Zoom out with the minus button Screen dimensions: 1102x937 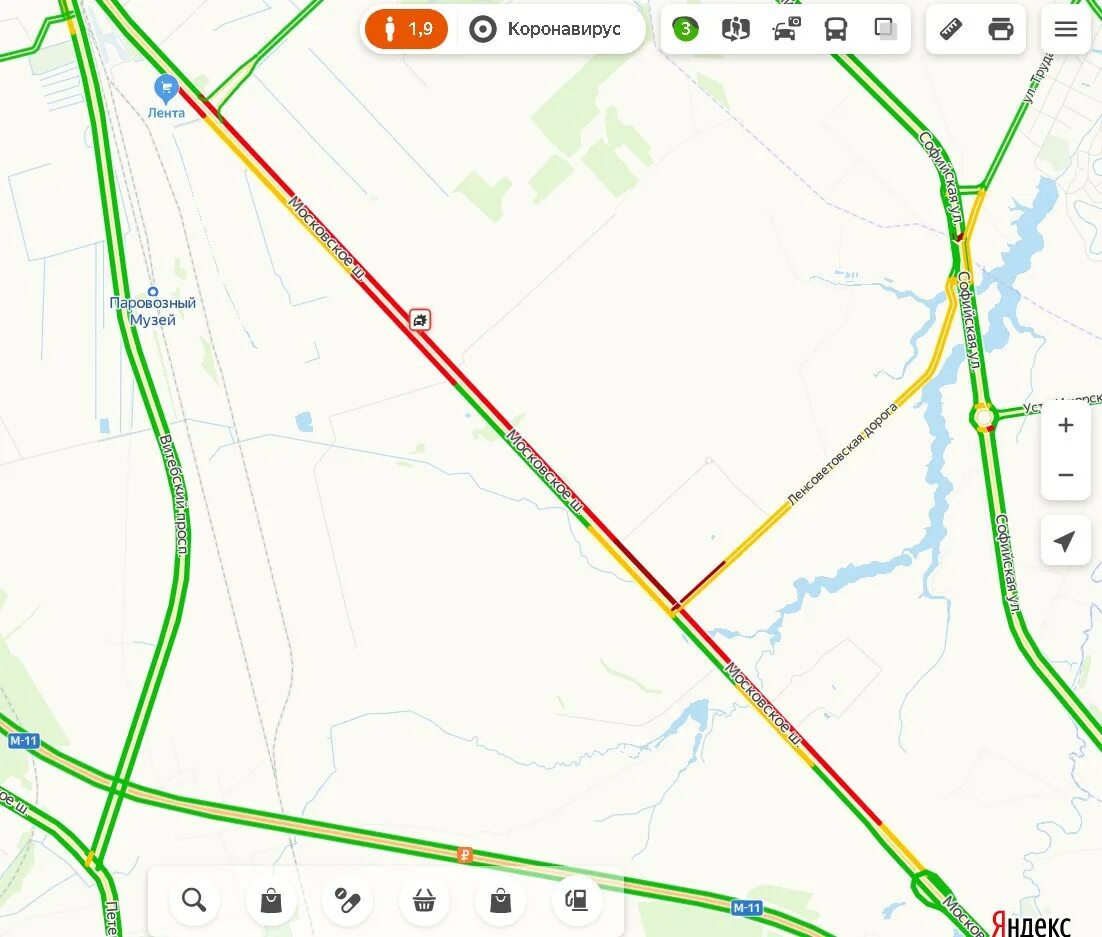point(1065,475)
